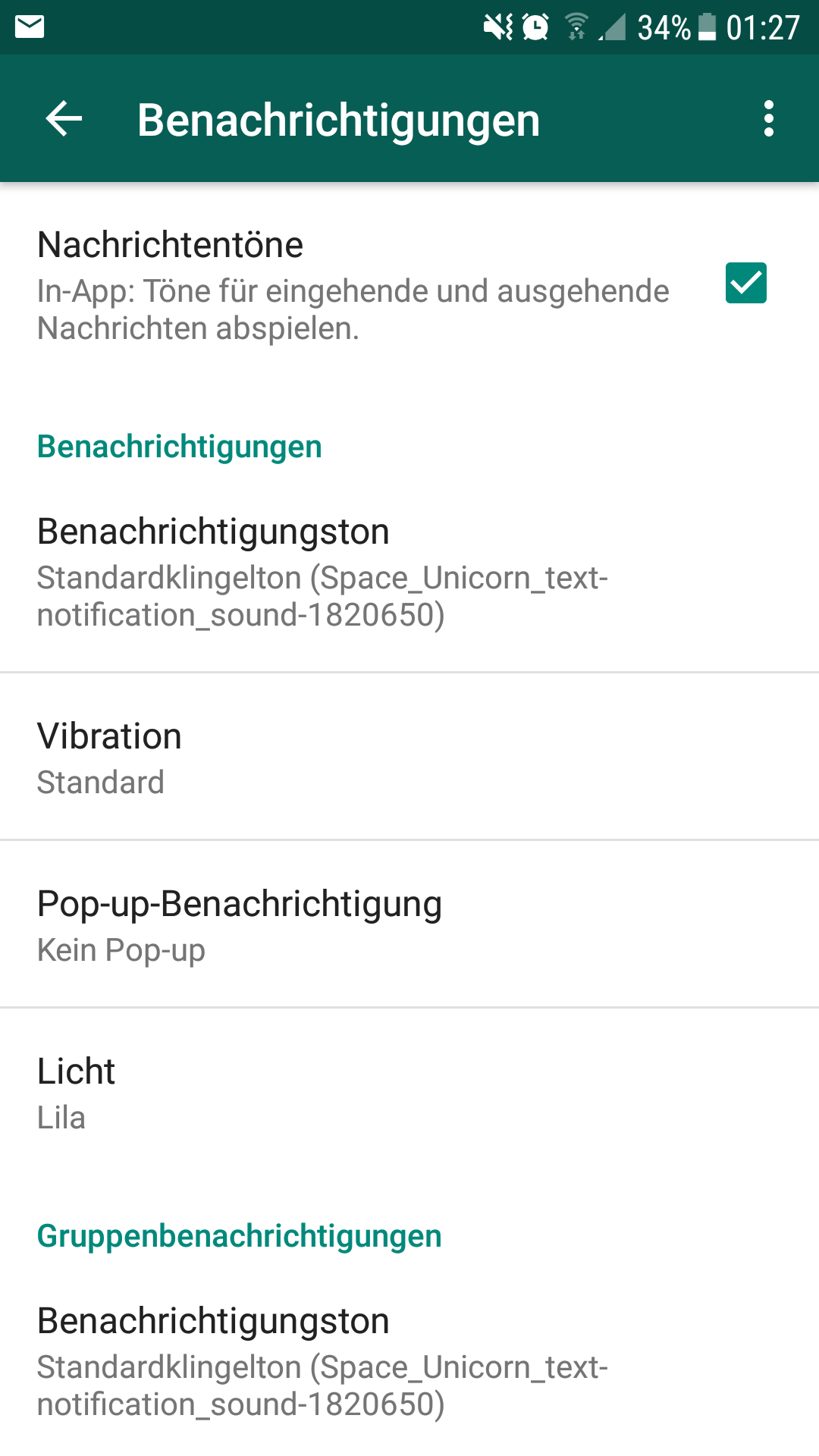Open the three-dot overflow menu

coord(769,118)
